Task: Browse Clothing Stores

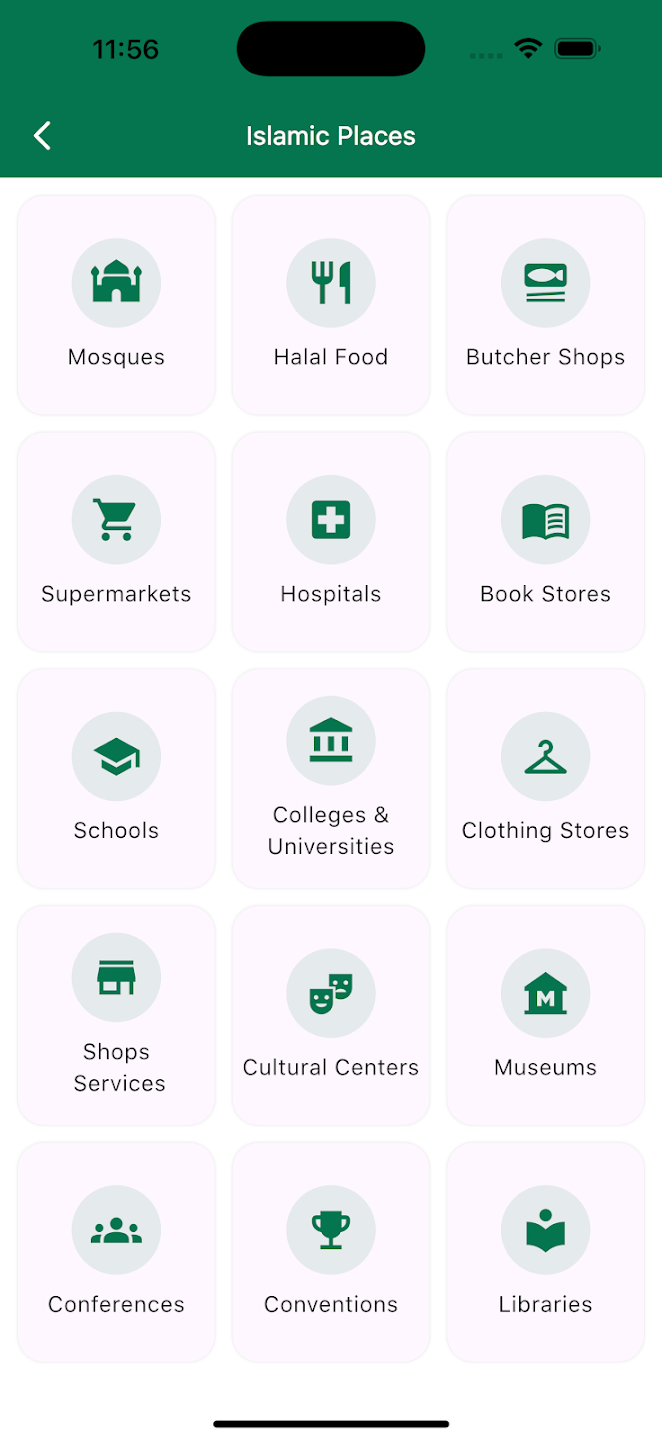Action: (545, 779)
